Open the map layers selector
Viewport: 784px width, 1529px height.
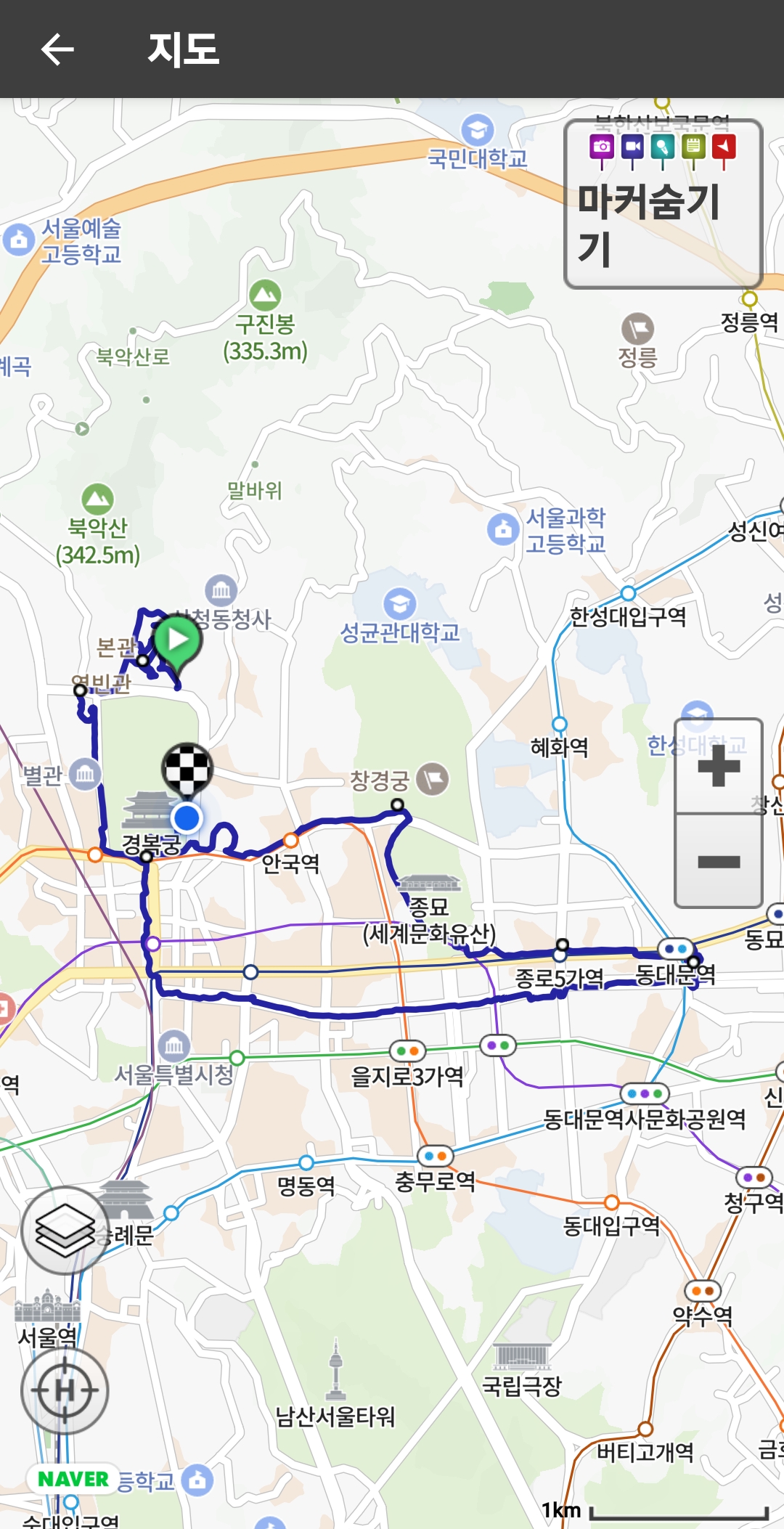65,1230
